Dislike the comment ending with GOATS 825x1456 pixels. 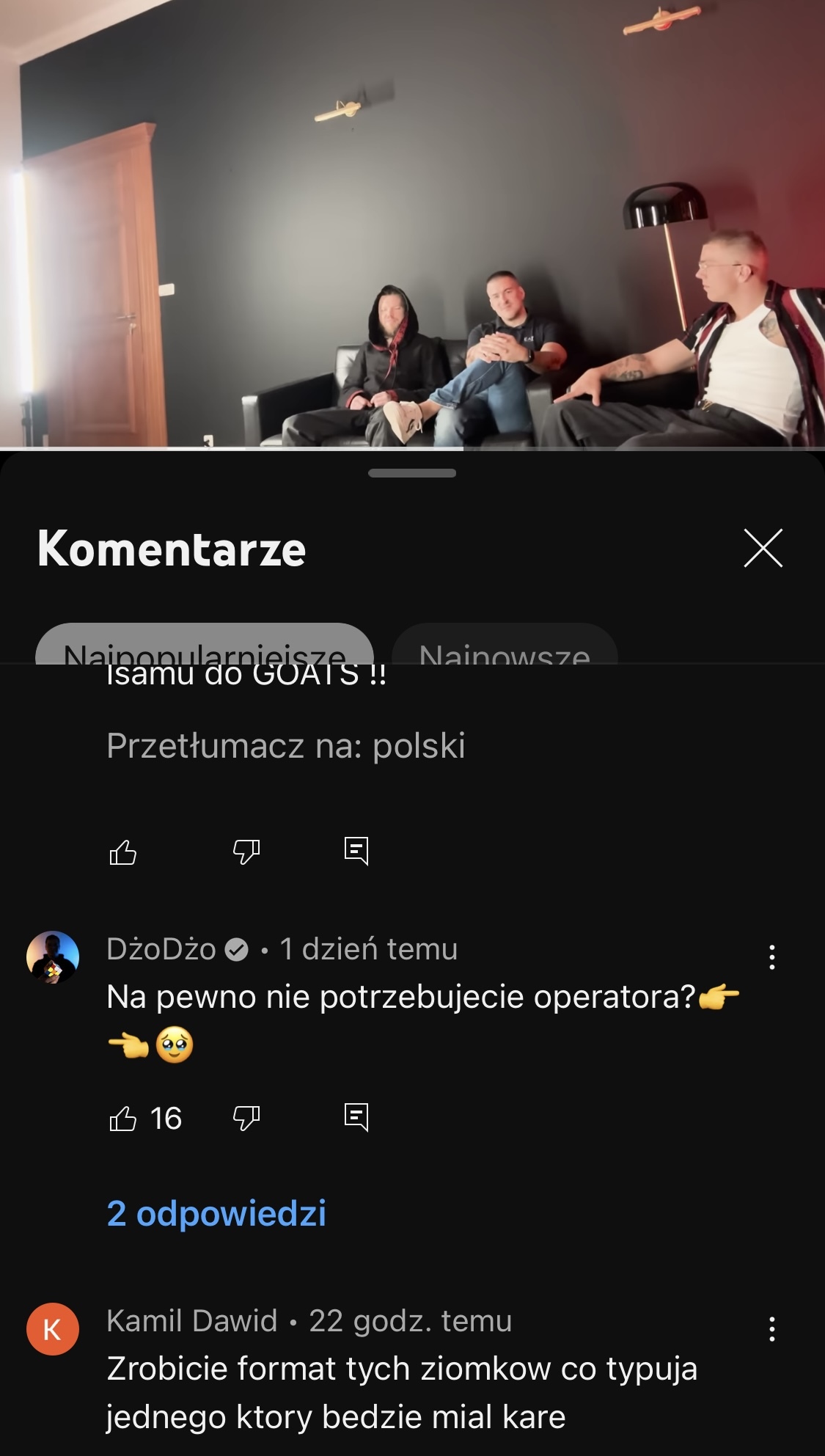[x=246, y=852]
